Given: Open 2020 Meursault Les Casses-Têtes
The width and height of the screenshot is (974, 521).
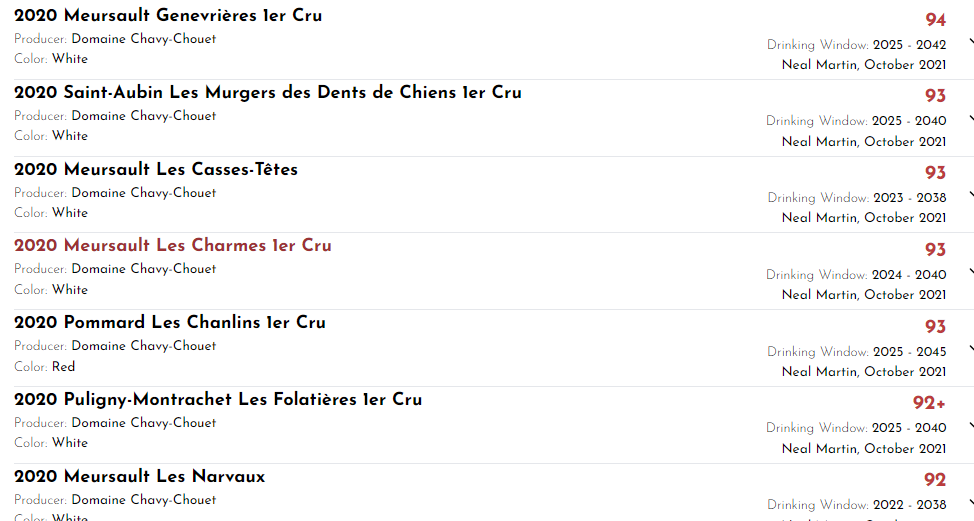Looking at the screenshot, I should [x=156, y=170].
